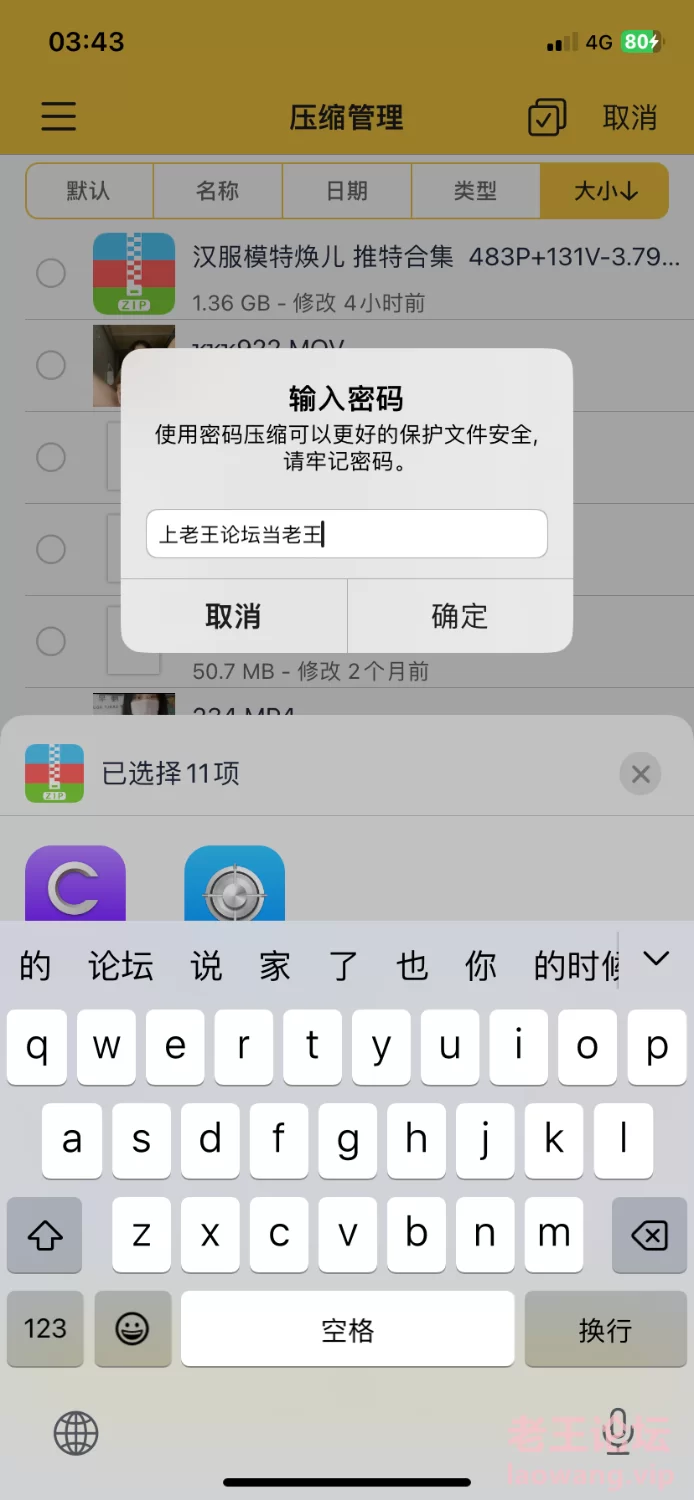
Task: Select the 汉服模特焕儿 ZIP file checkbox
Action: point(51,273)
